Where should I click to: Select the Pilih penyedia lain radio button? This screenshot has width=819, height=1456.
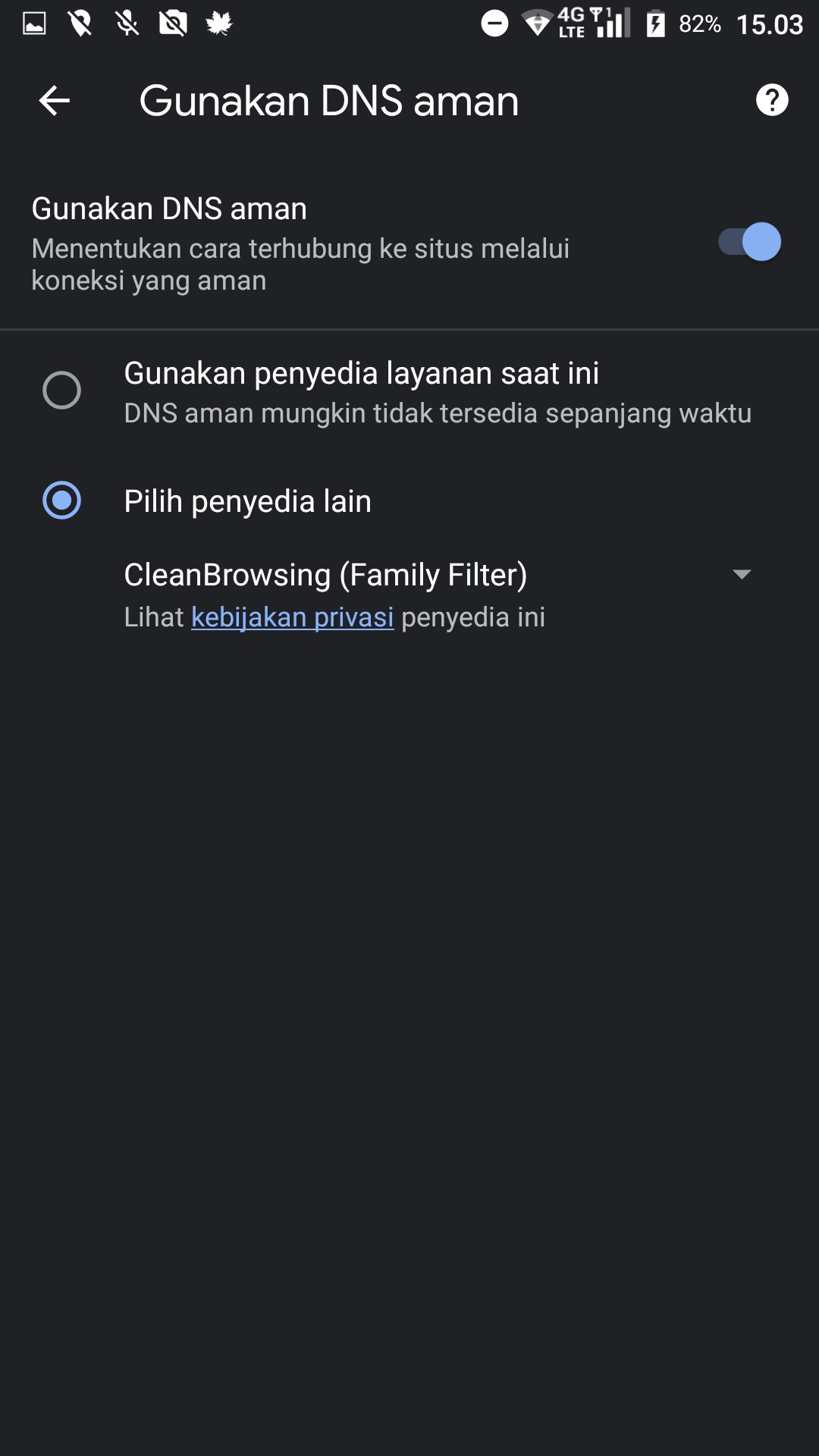point(61,500)
